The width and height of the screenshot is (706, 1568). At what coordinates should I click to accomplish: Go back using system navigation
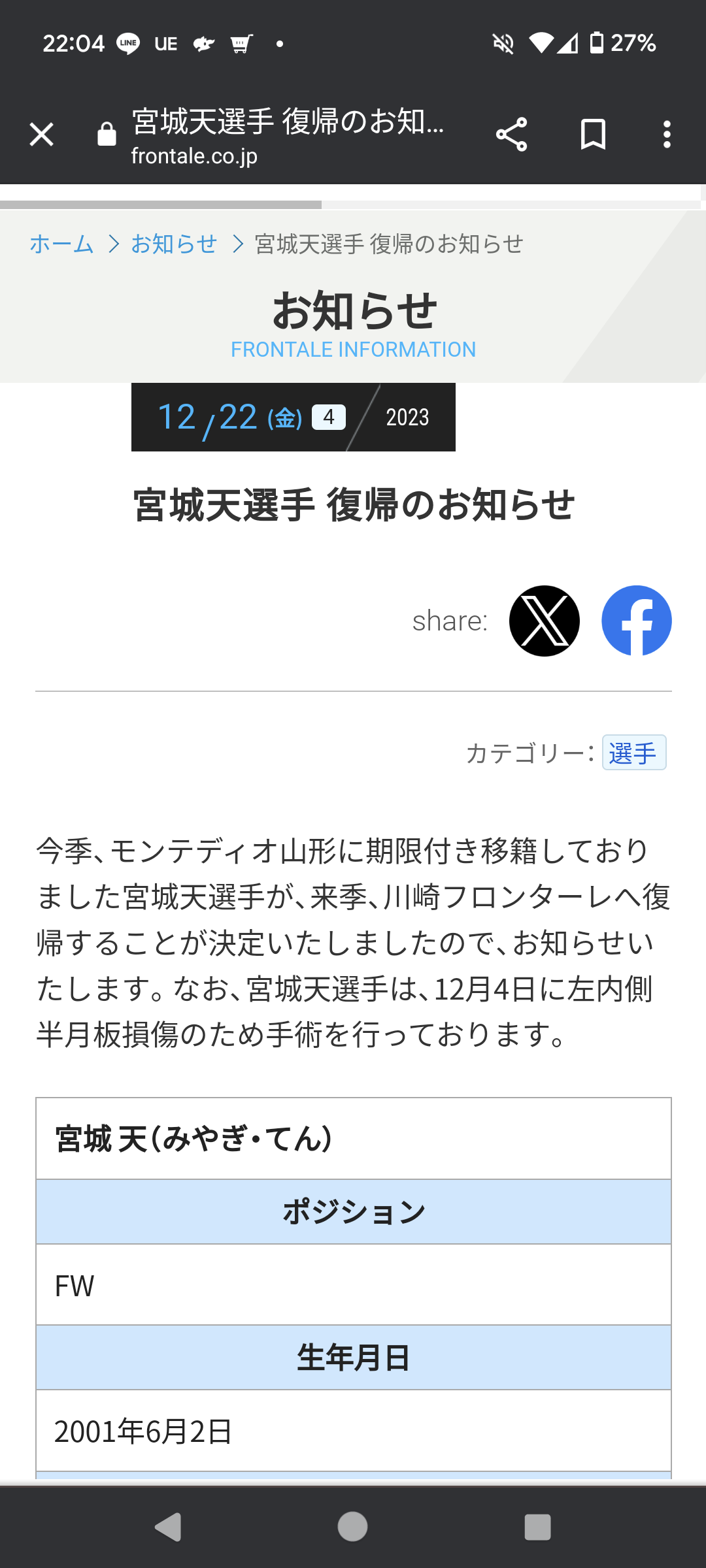tap(168, 1527)
